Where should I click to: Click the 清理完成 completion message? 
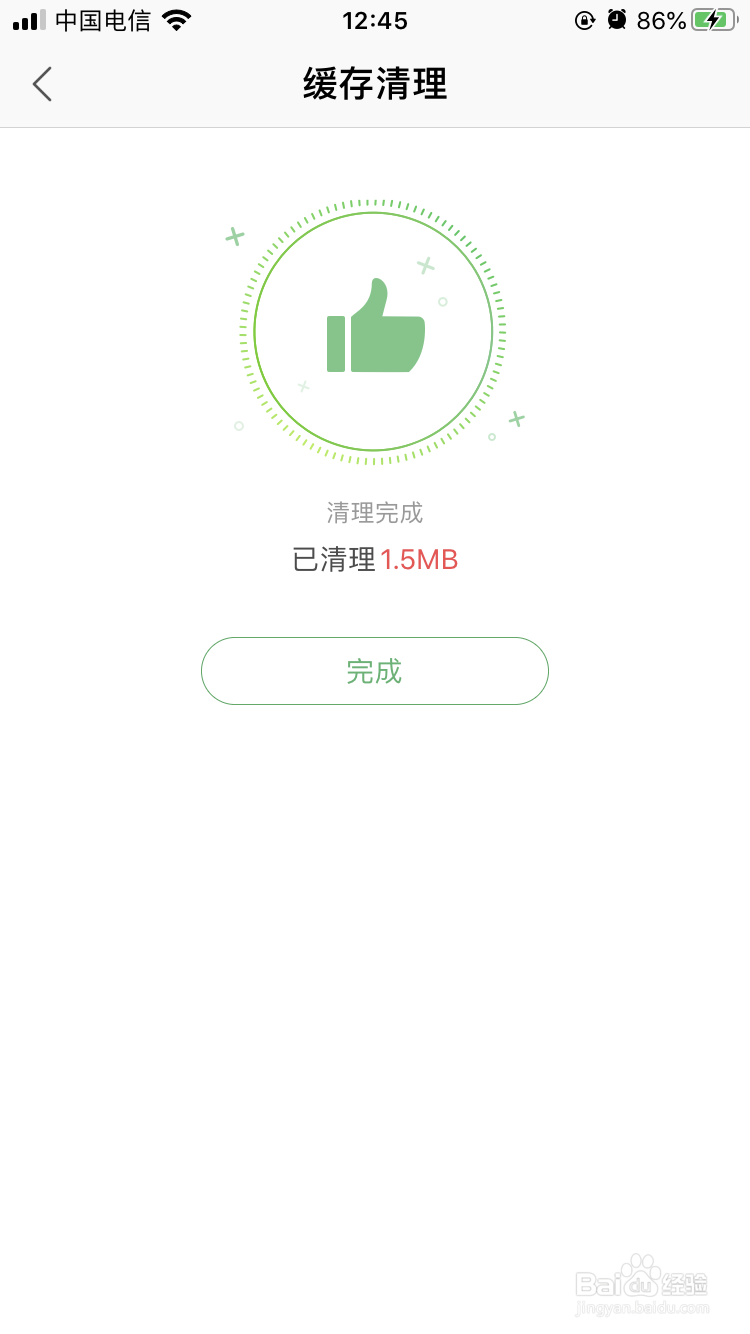(375, 512)
